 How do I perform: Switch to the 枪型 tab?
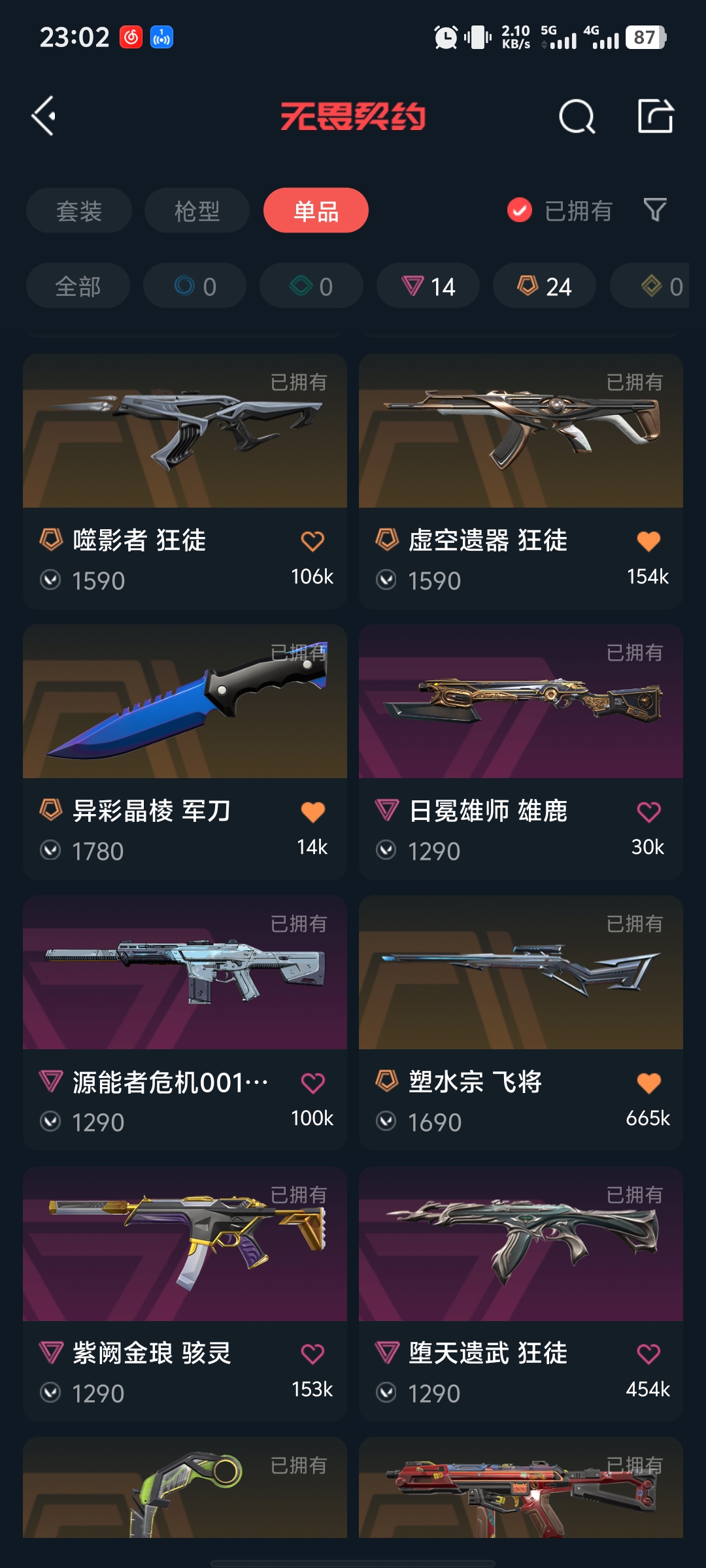(197, 210)
